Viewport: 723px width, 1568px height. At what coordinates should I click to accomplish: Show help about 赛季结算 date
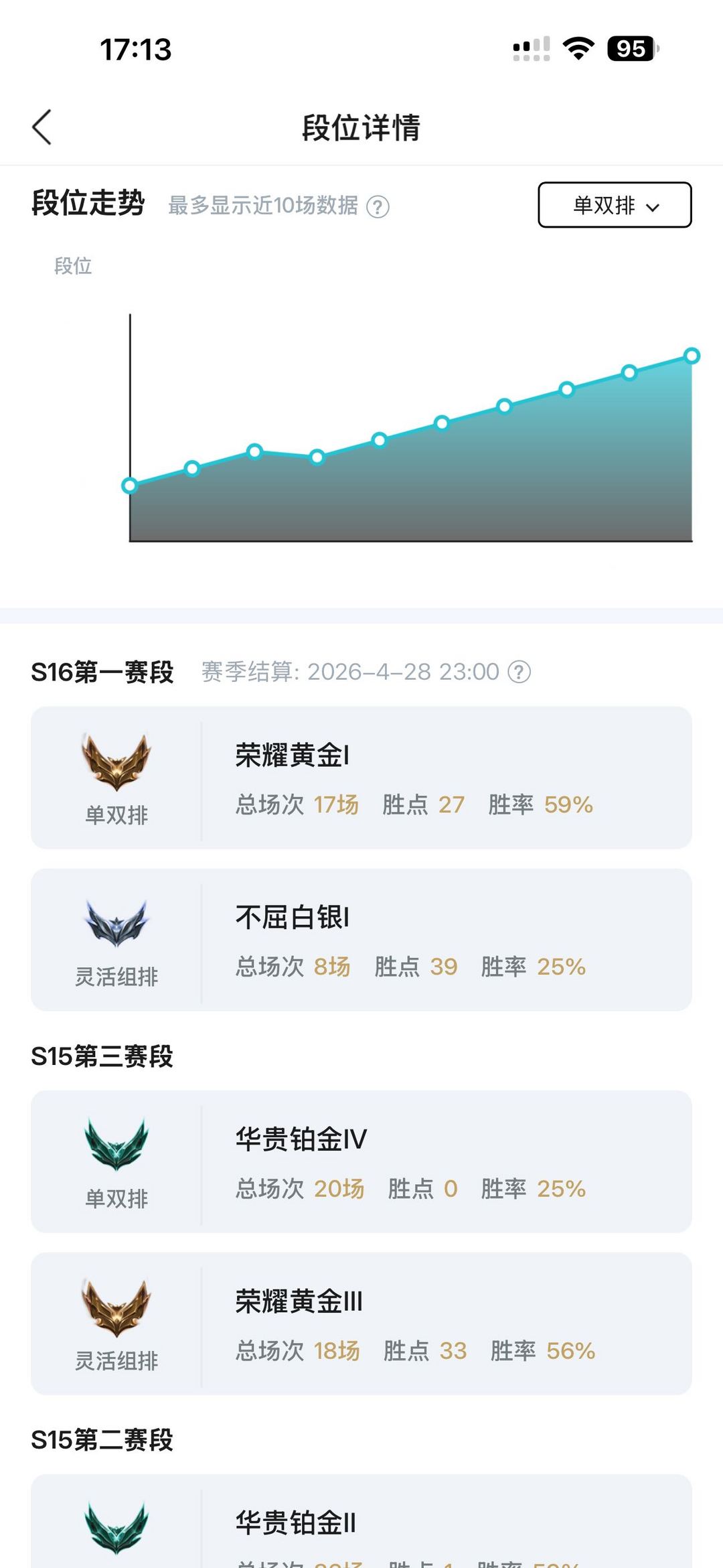click(x=519, y=672)
